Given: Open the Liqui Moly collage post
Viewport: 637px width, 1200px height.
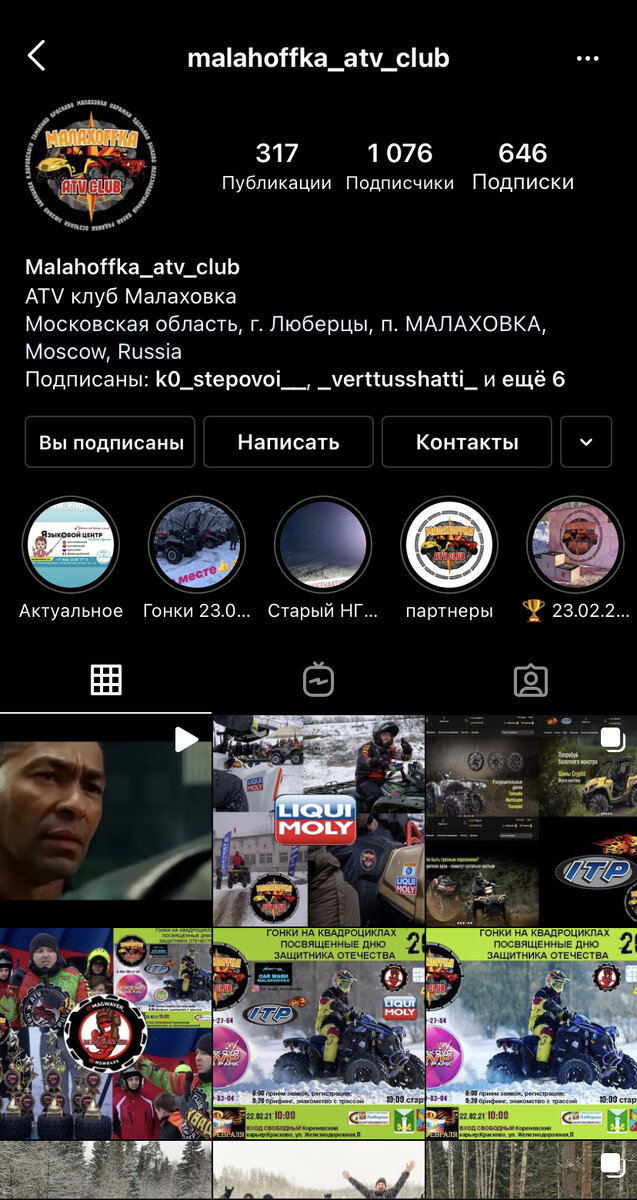Looking at the screenshot, I should [318, 820].
